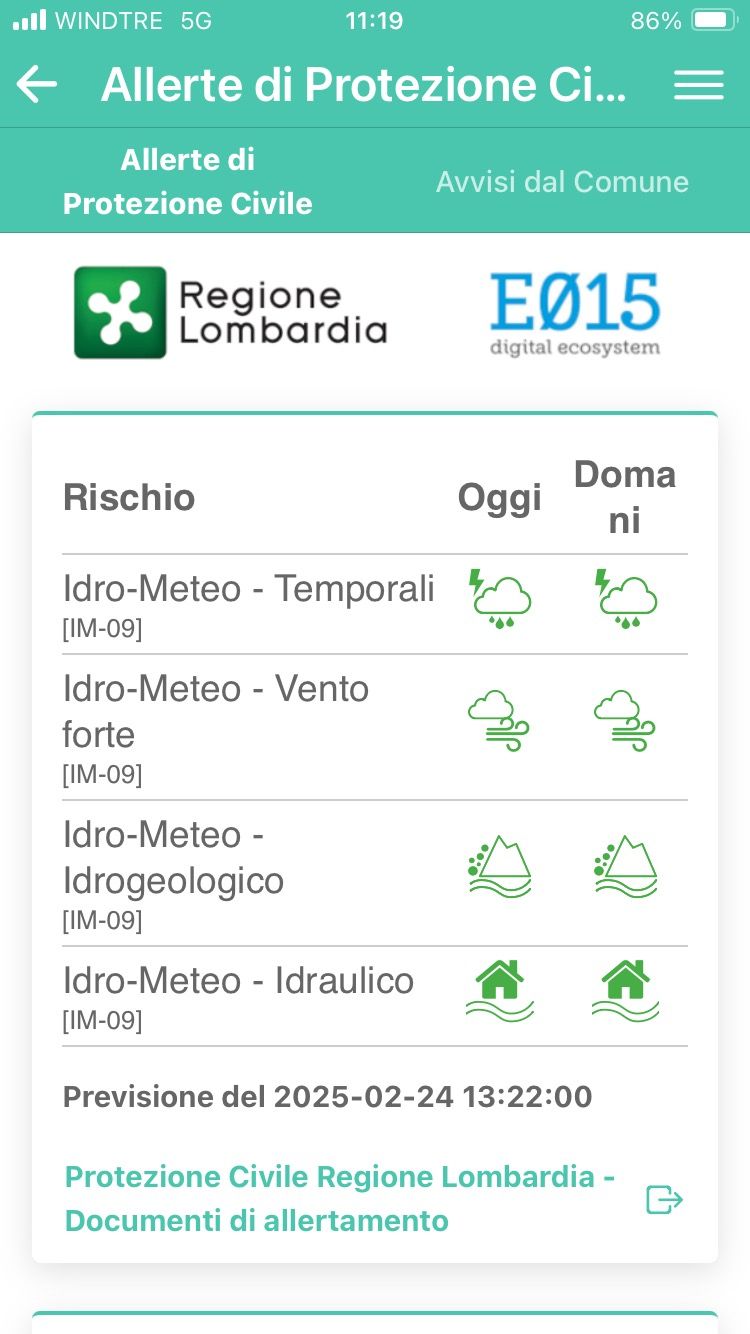The width and height of the screenshot is (750, 1334).
Task: Go back using the arrow icon
Action: click(x=37, y=86)
